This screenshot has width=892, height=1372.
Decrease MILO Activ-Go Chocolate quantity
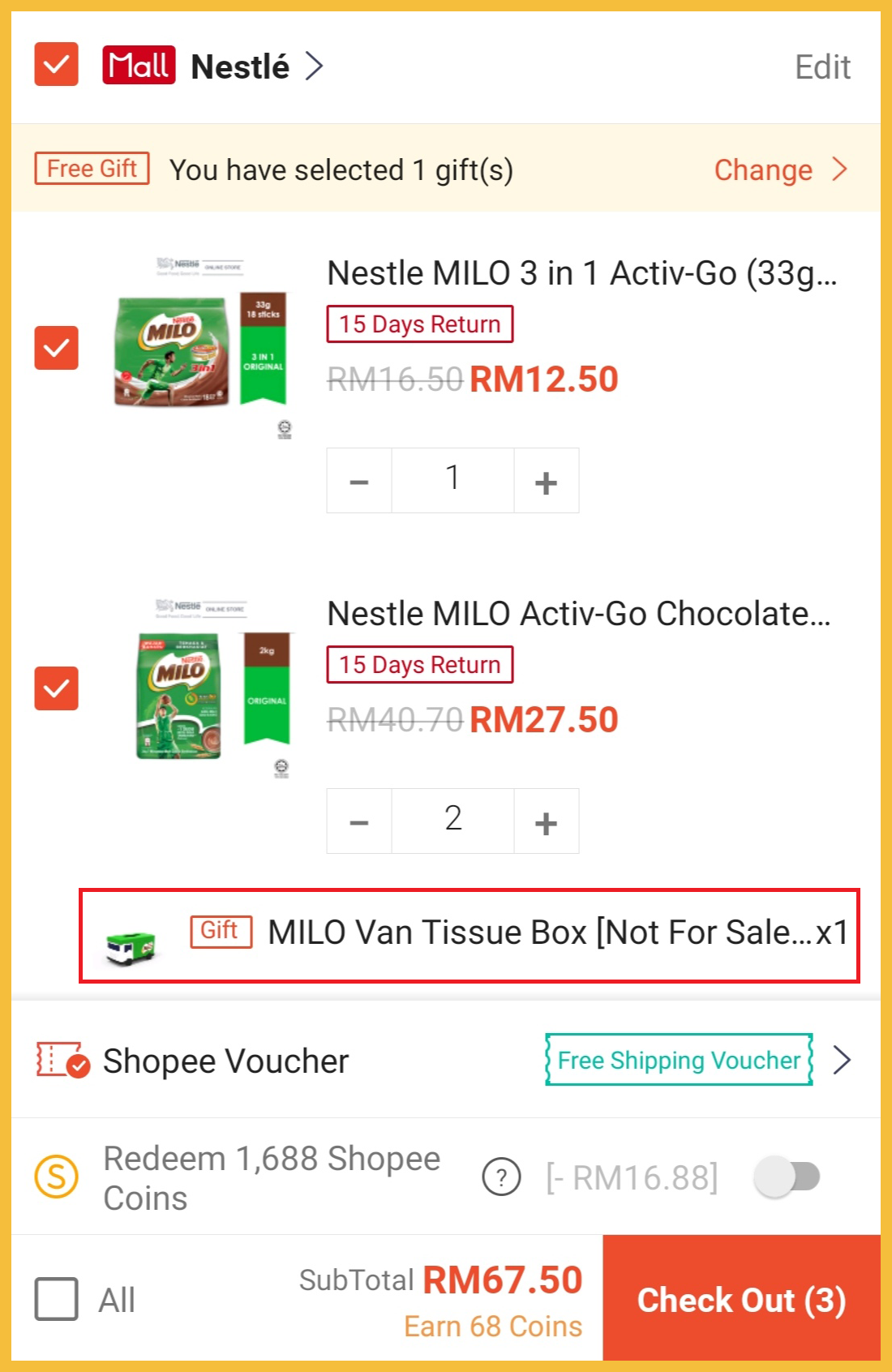click(358, 821)
